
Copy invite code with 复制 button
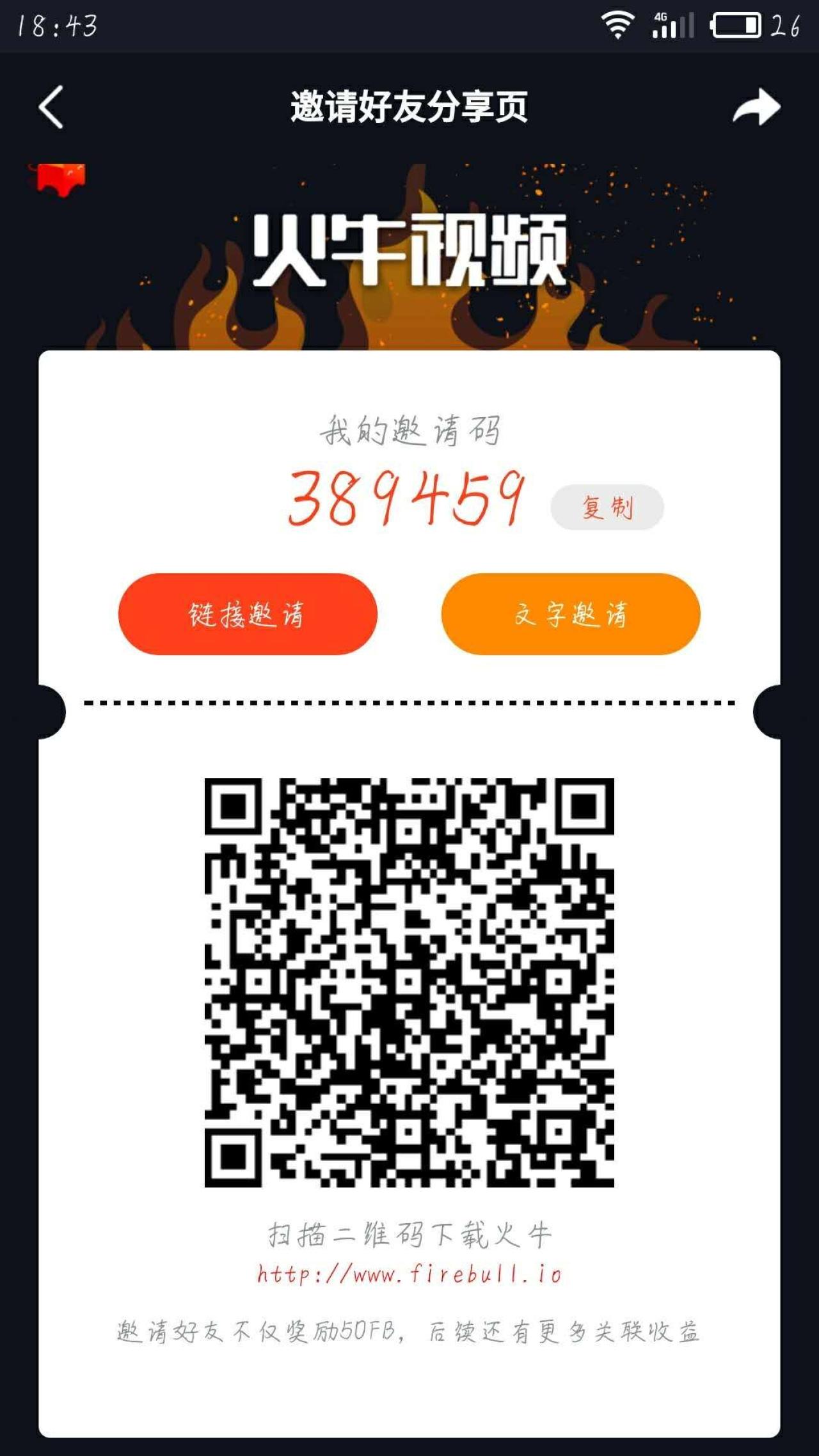pyautogui.click(x=607, y=508)
